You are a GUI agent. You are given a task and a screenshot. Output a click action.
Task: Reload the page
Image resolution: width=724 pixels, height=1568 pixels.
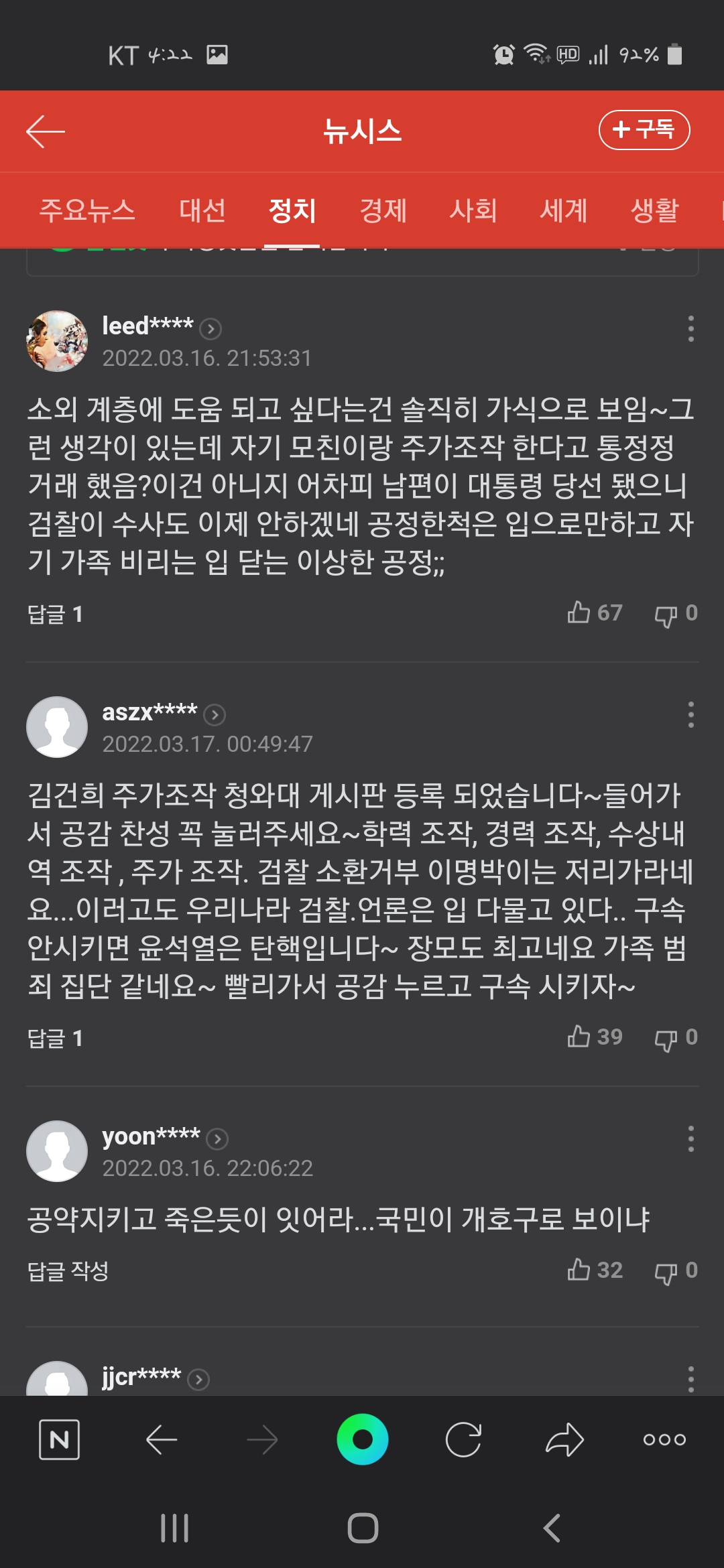pyautogui.click(x=463, y=1439)
